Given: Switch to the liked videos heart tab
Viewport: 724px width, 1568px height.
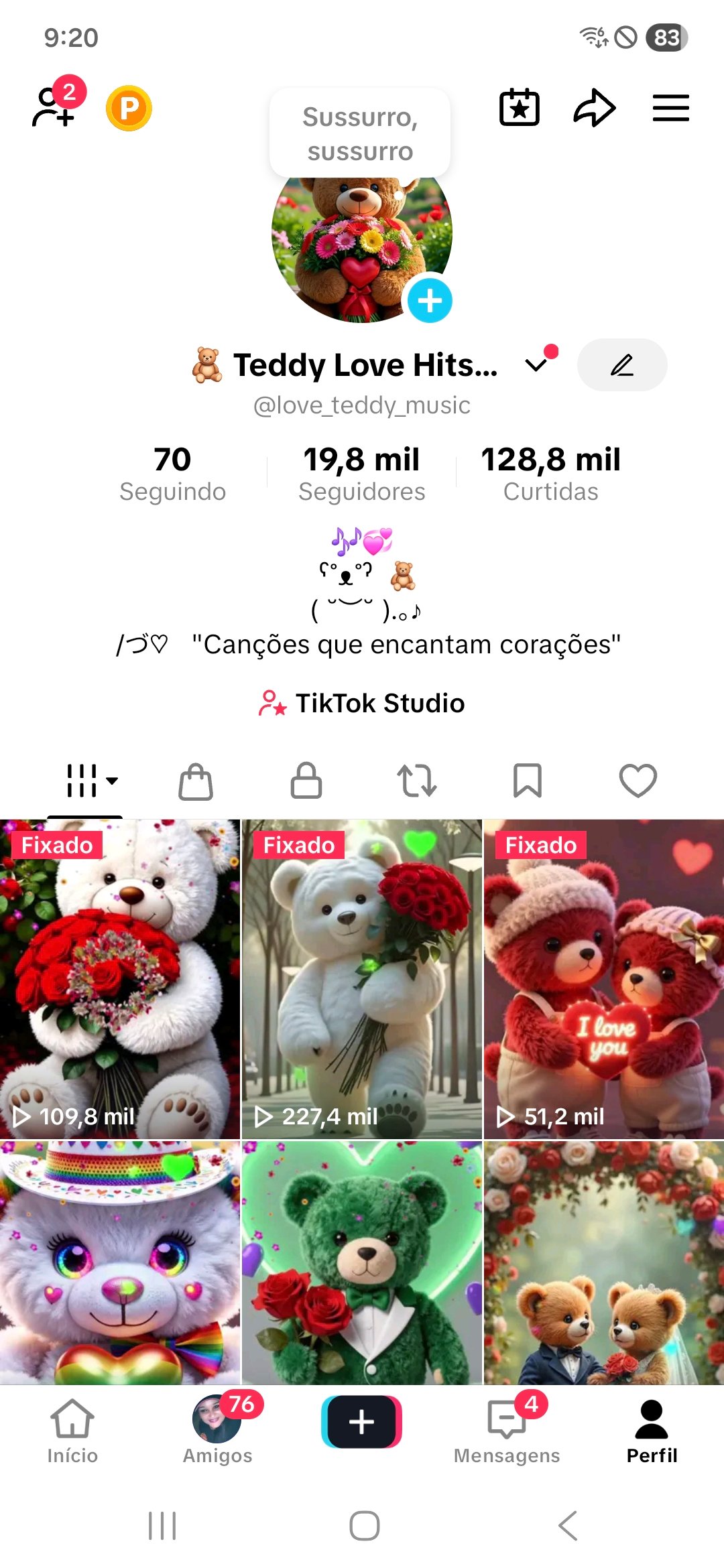Looking at the screenshot, I should click(x=638, y=781).
